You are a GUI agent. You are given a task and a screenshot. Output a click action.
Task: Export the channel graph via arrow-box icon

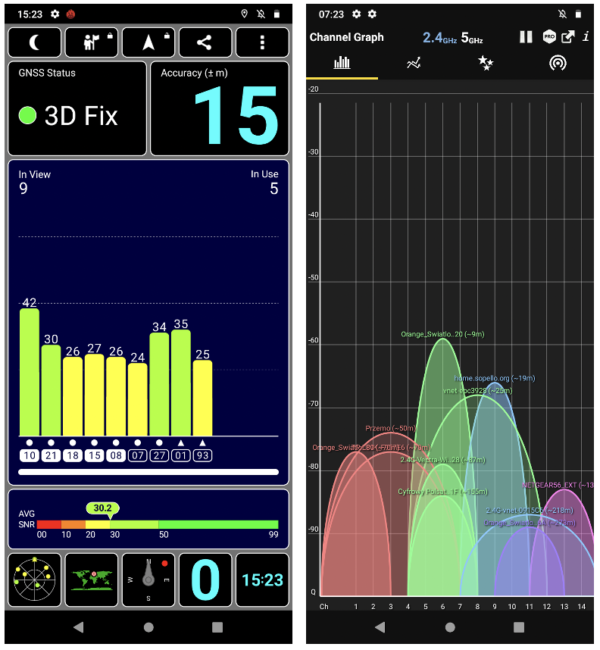tap(568, 37)
